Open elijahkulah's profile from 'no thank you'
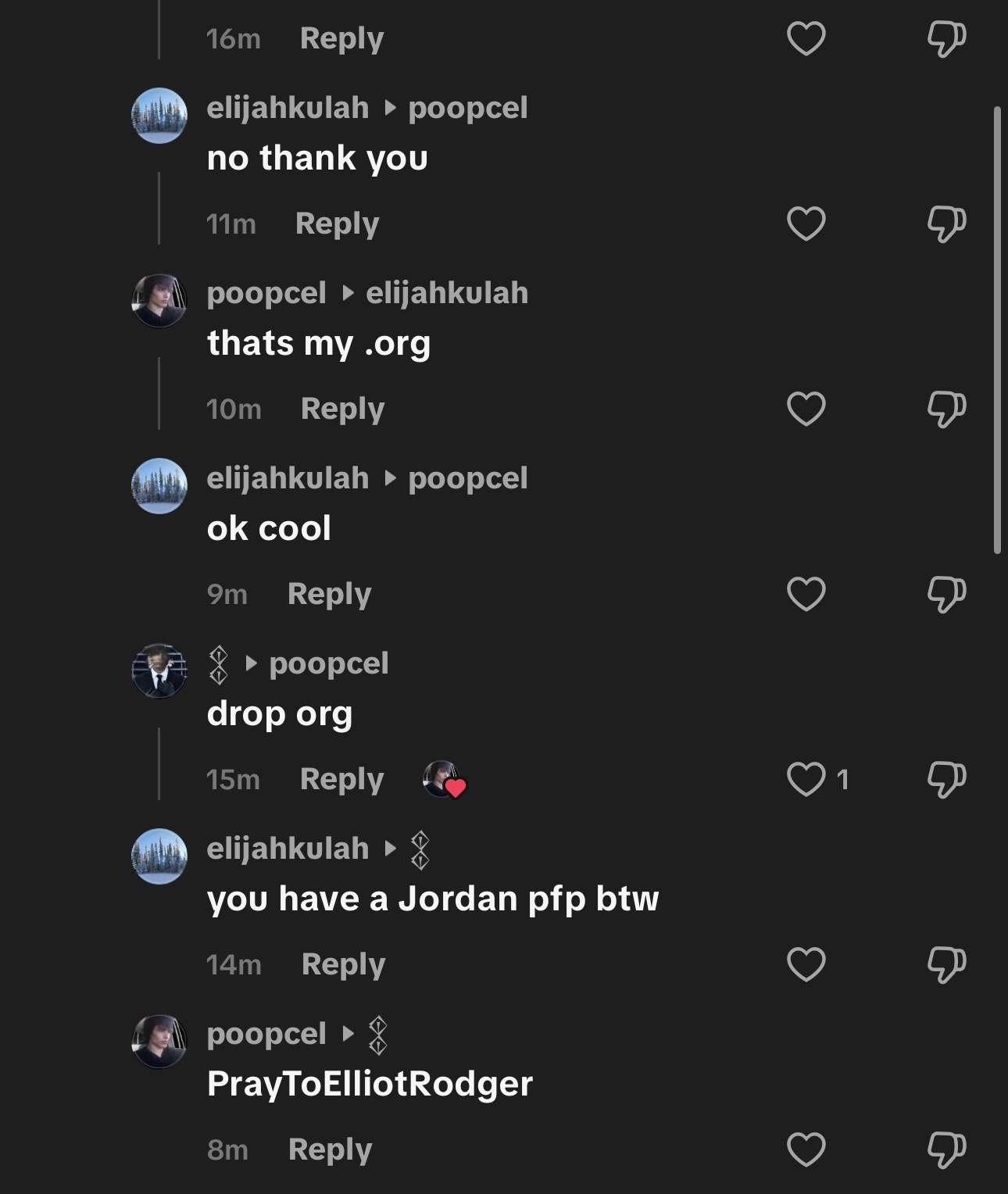Image resolution: width=1008 pixels, height=1194 pixels. [x=159, y=116]
